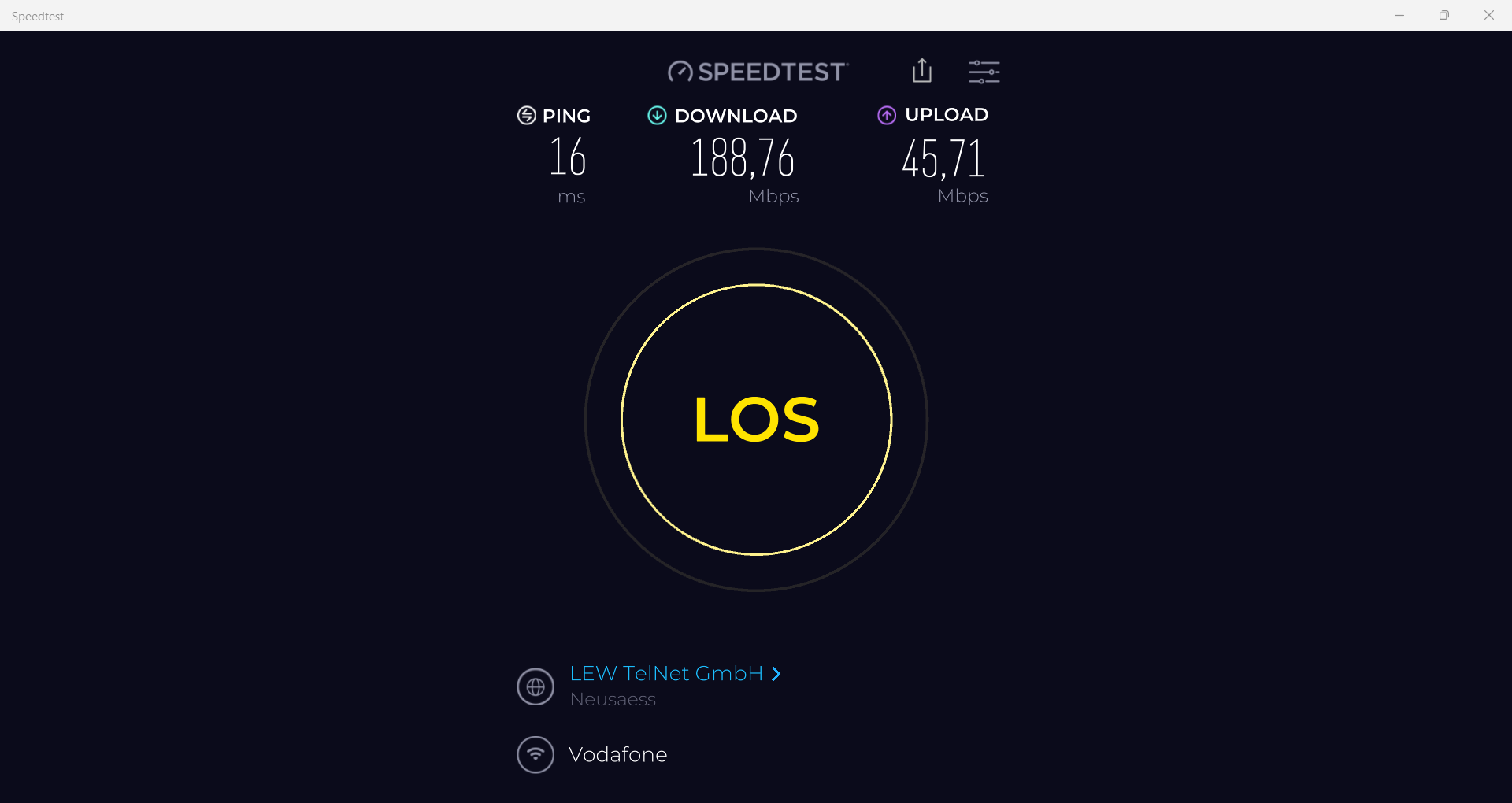Change server LEW TelNet GmbH
The height and width of the screenshot is (803, 1512).
click(x=674, y=674)
